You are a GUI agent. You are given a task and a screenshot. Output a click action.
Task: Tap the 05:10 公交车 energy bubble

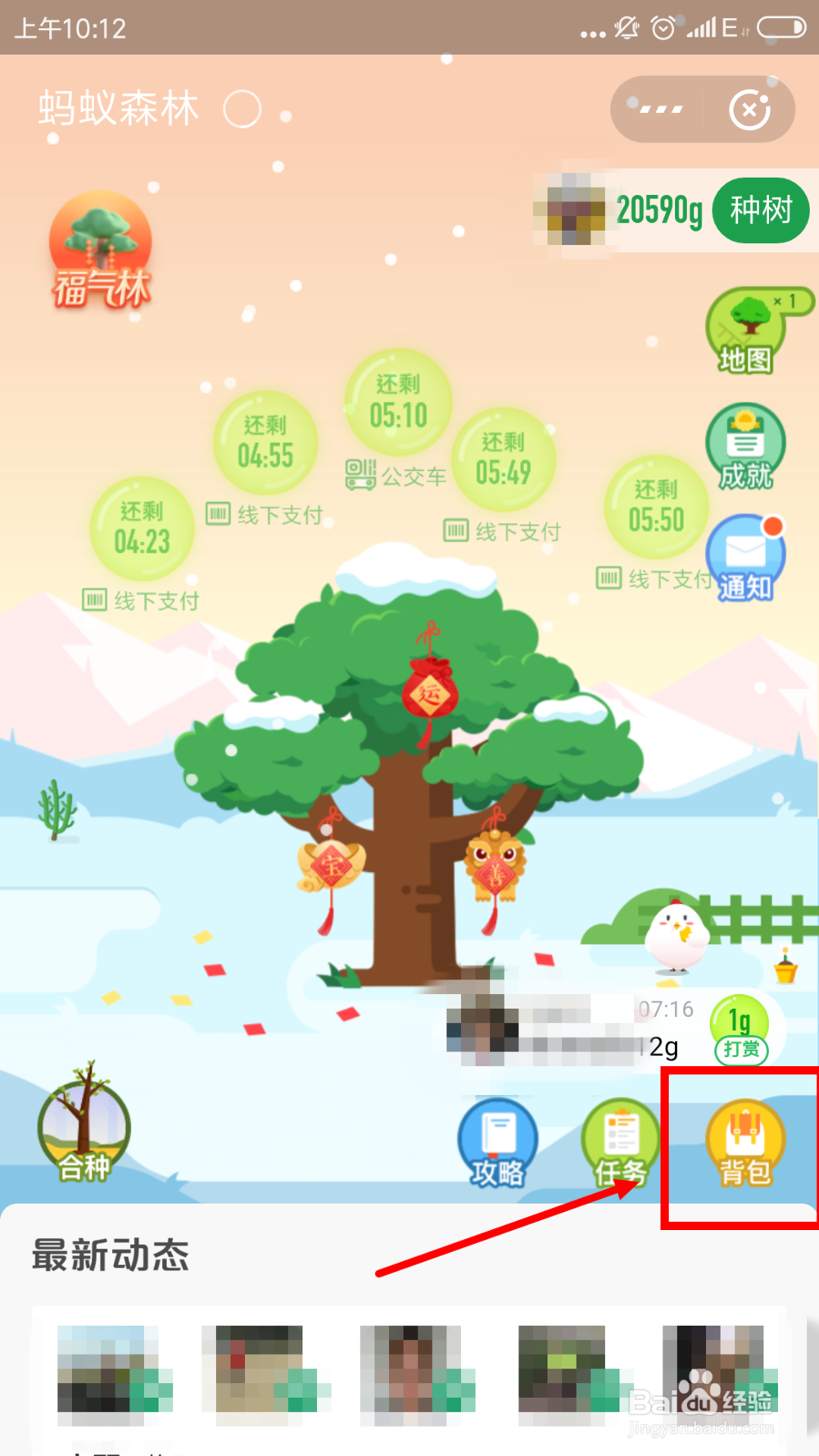pos(398,403)
